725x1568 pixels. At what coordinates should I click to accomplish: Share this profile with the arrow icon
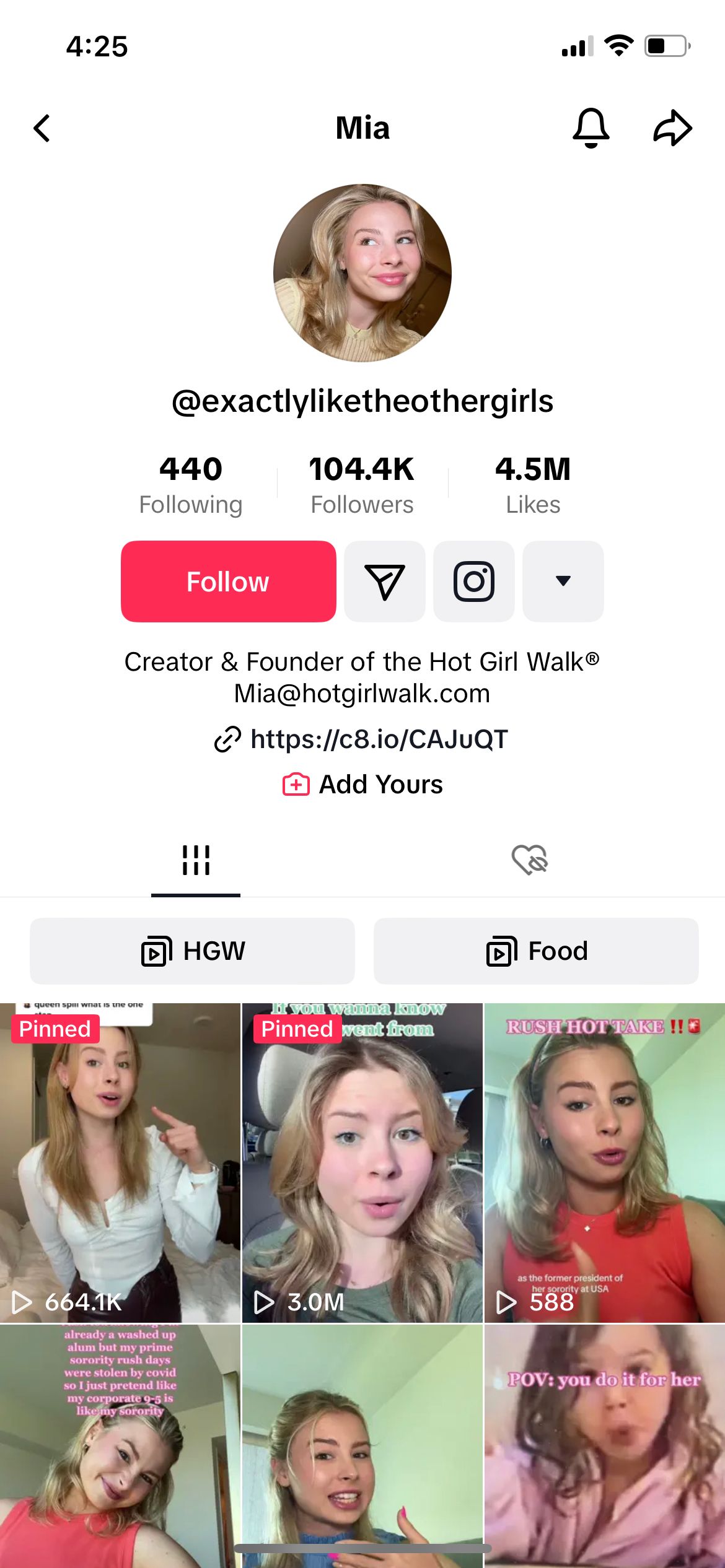coord(672,128)
